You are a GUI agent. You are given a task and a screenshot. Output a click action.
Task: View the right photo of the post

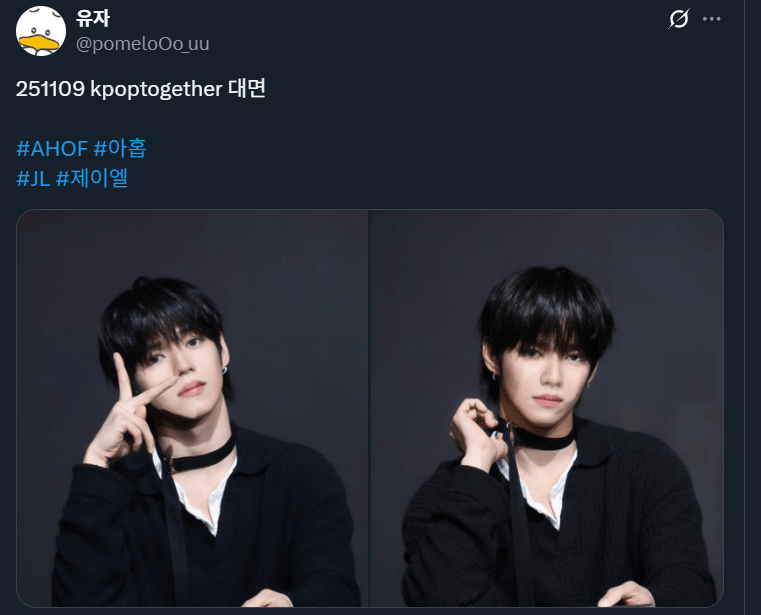click(x=547, y=407)
